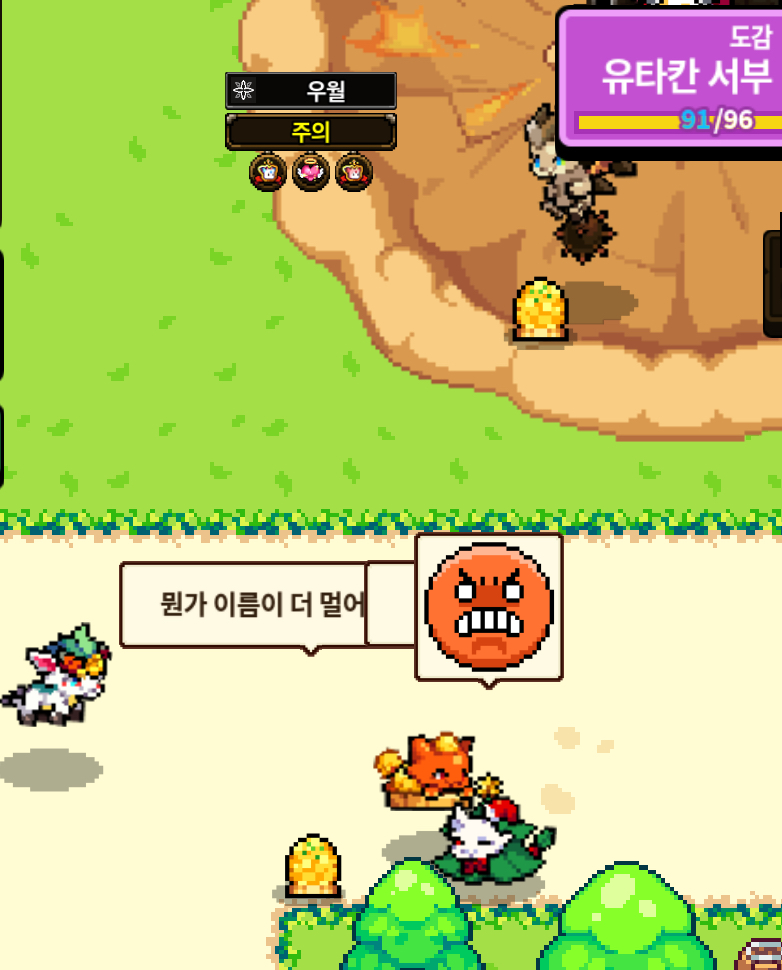Pick up the golden egg on the dirt patch
The image size is (782, 970).
(x=540, y=309)
